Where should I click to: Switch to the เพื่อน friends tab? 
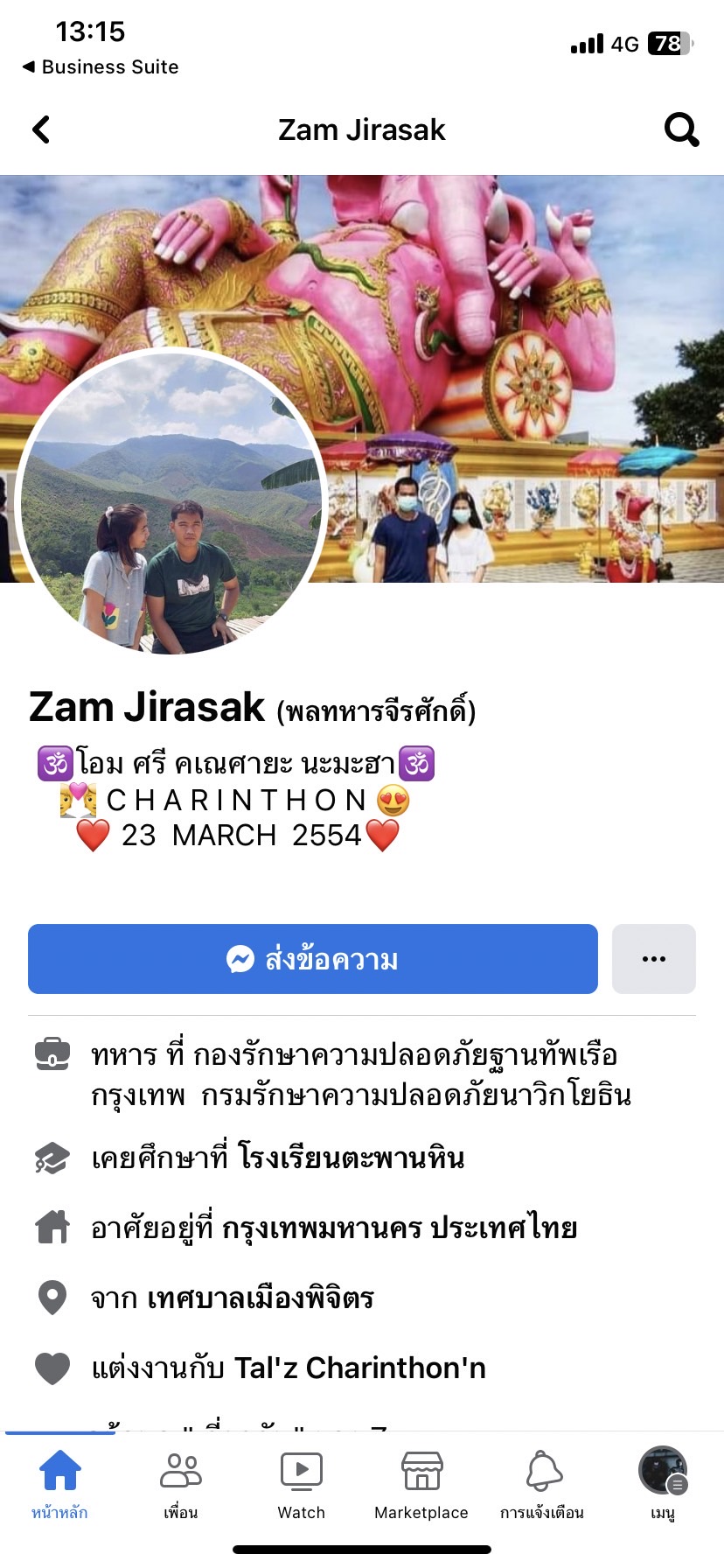[x=180, y=1484]
